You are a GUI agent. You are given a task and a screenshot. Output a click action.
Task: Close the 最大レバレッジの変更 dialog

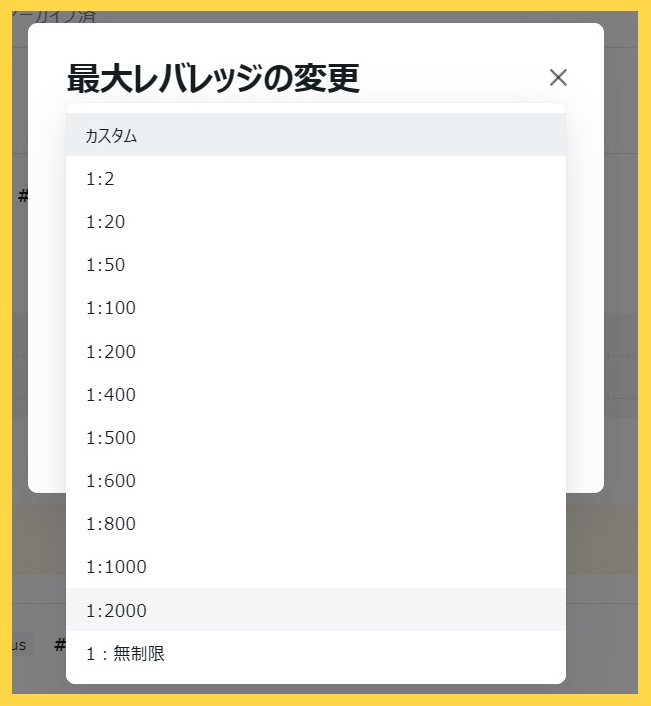point(558,77)
